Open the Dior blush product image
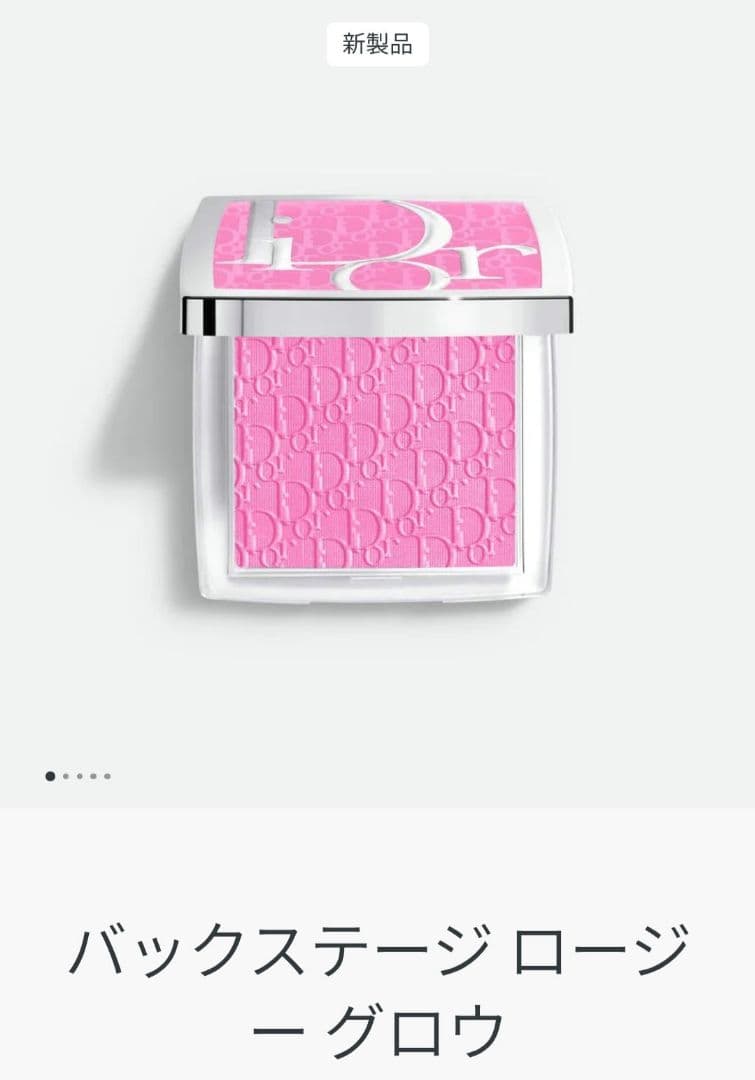This screenshot has width=755, height=1080. (377, 400)
